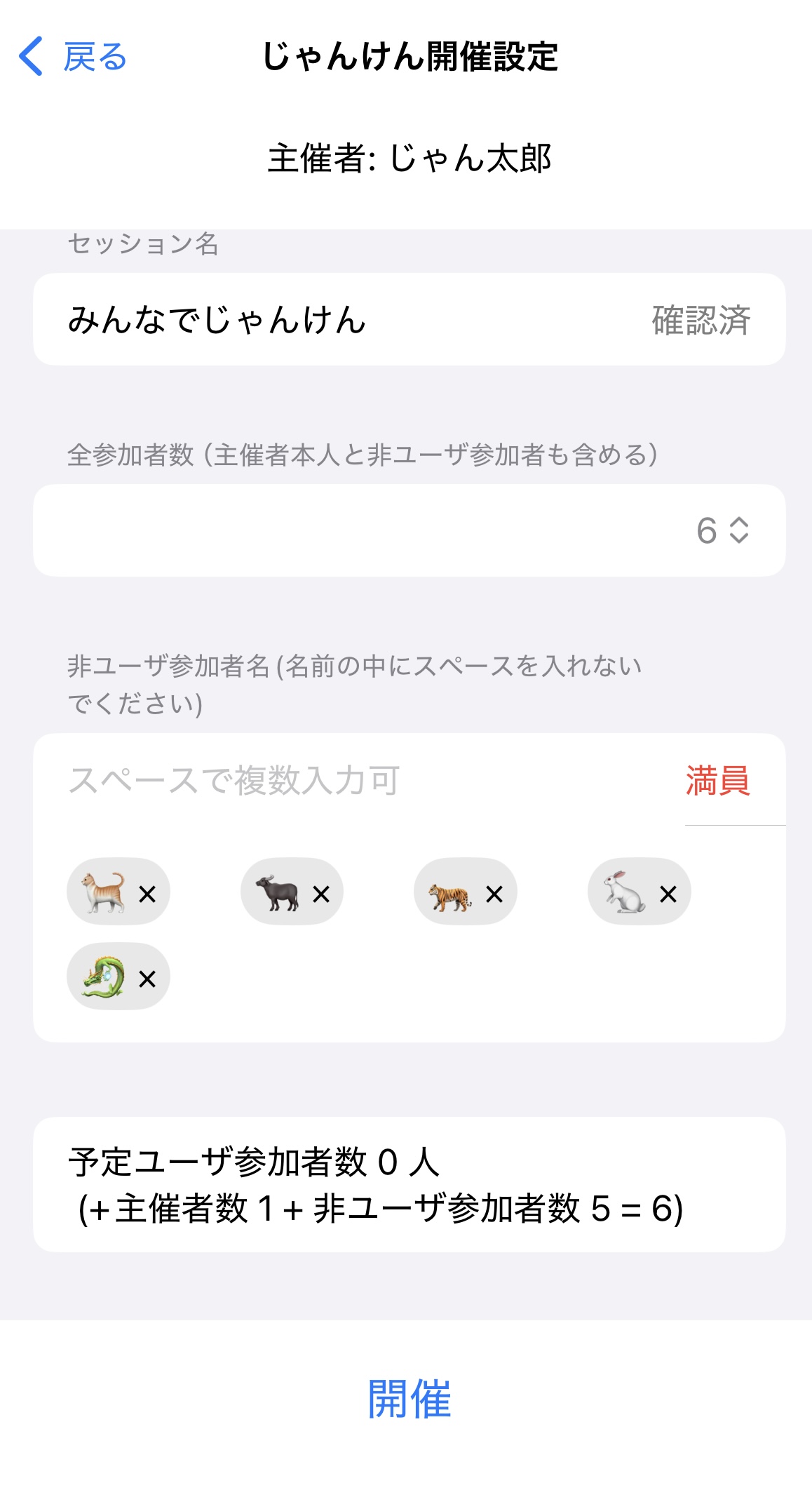The height and width of the screenshot is (1502, 812).
Task: Go back with the 戻る button
Action: coord(73,57)
